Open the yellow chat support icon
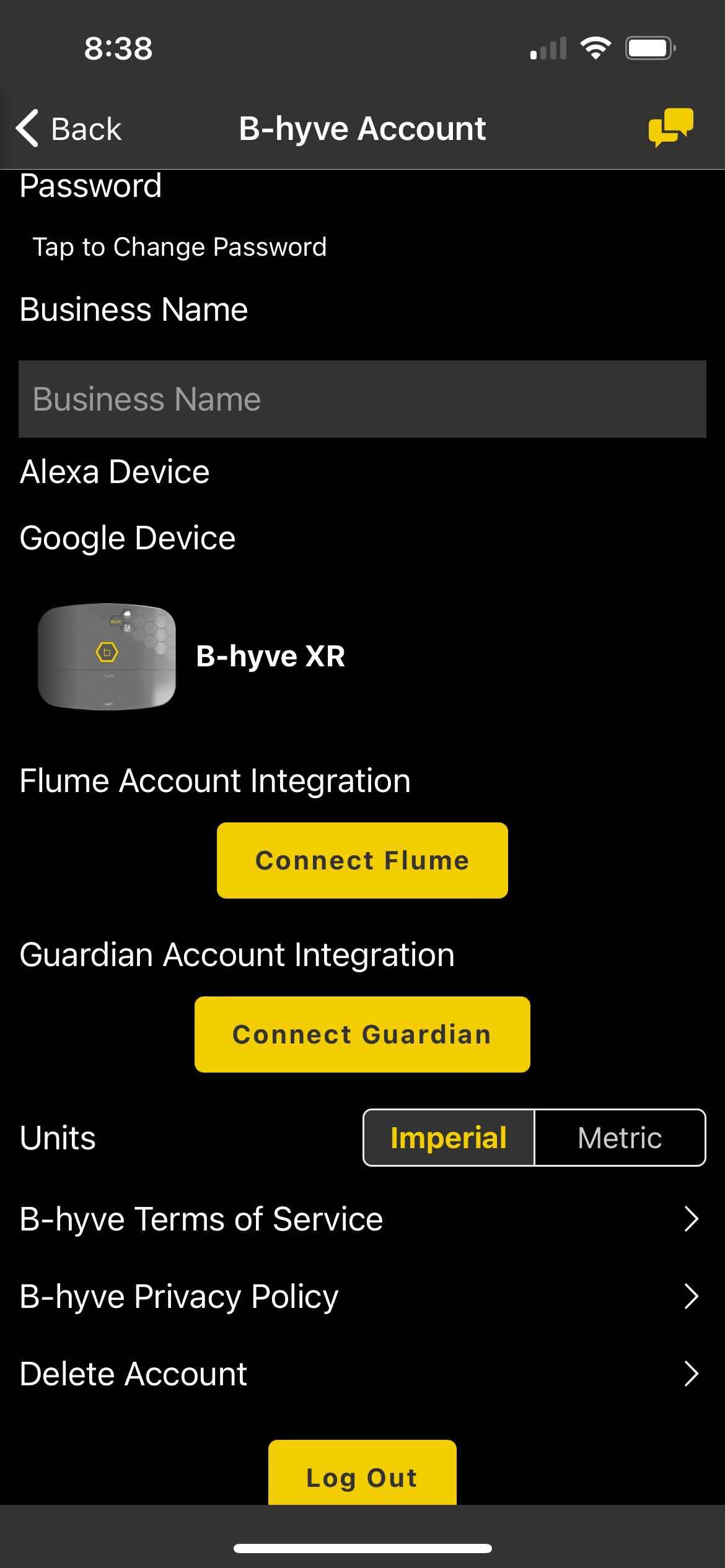The height and width of the screenshot is (1568, 725). (670, 127)
